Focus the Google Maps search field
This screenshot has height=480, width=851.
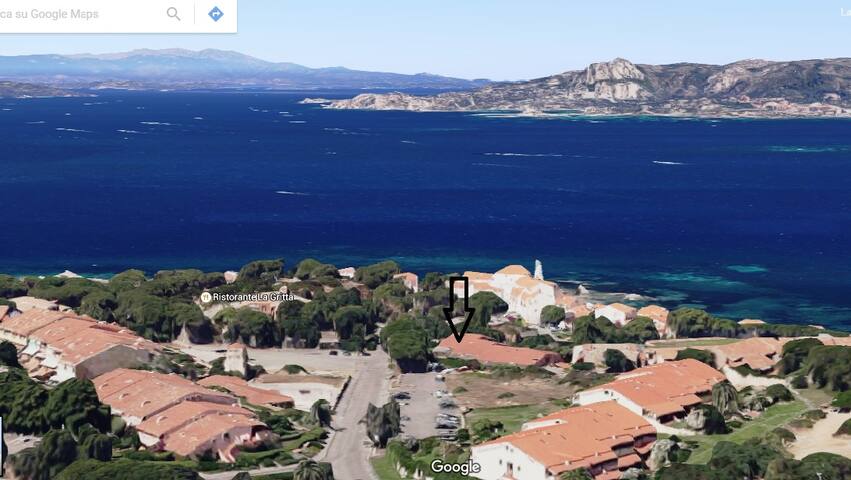(x=75, y=14)
